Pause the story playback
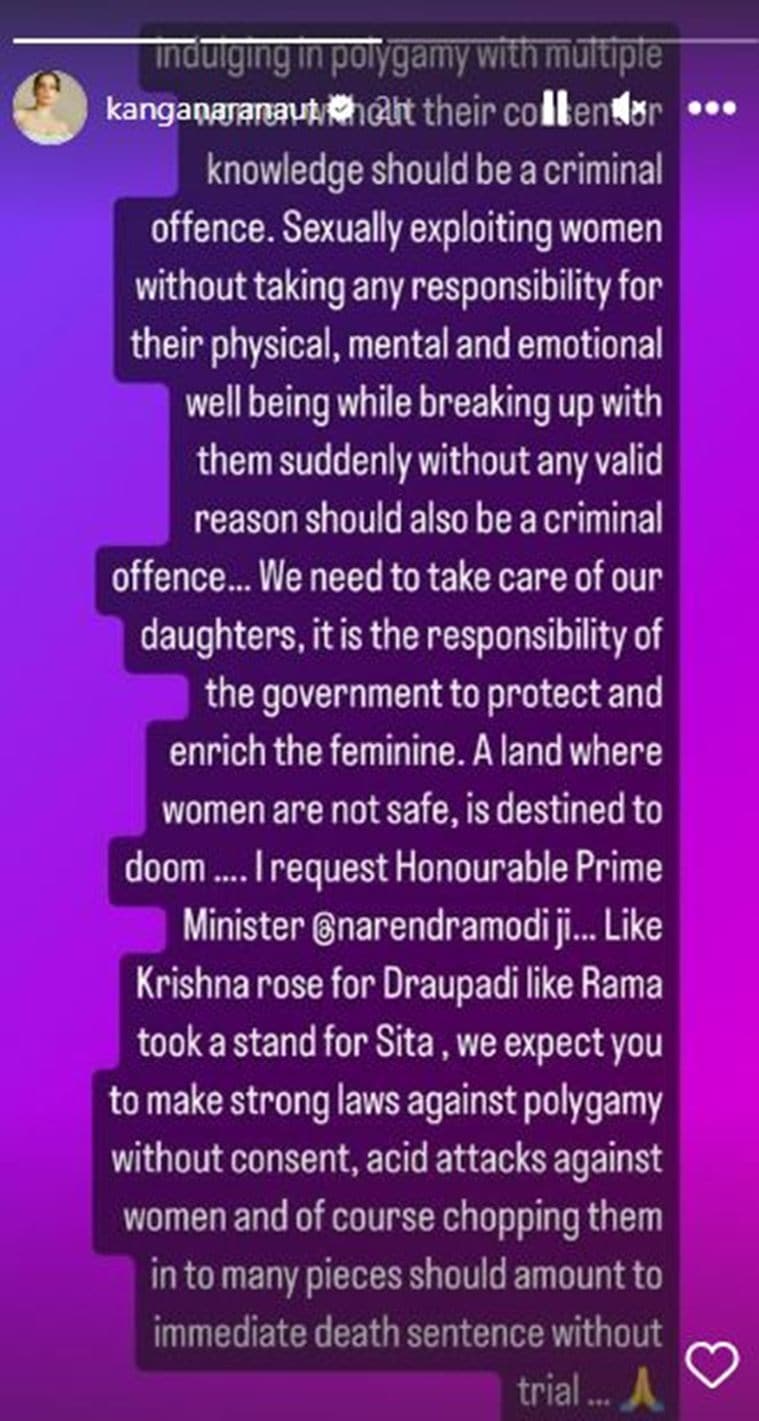The image size is (759, 1421). (557, 105)
